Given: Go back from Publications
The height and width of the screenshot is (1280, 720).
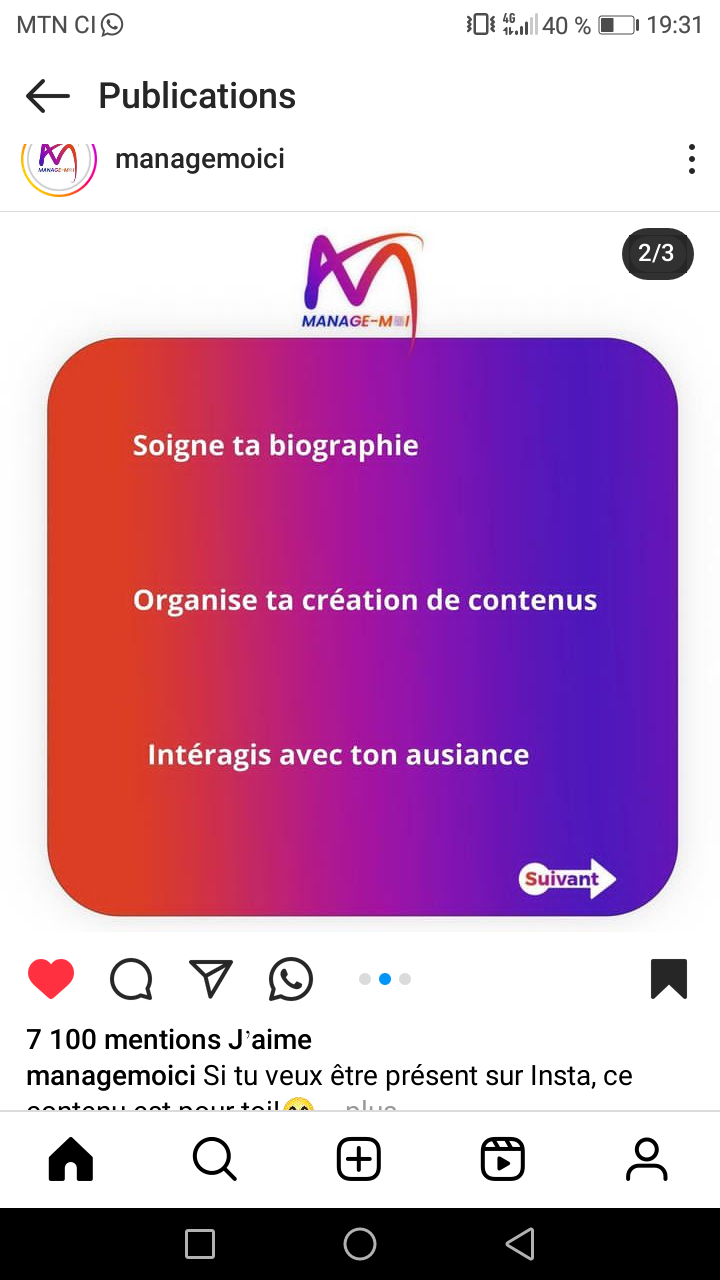Looking at the screenshot, I should coord(48,96).
